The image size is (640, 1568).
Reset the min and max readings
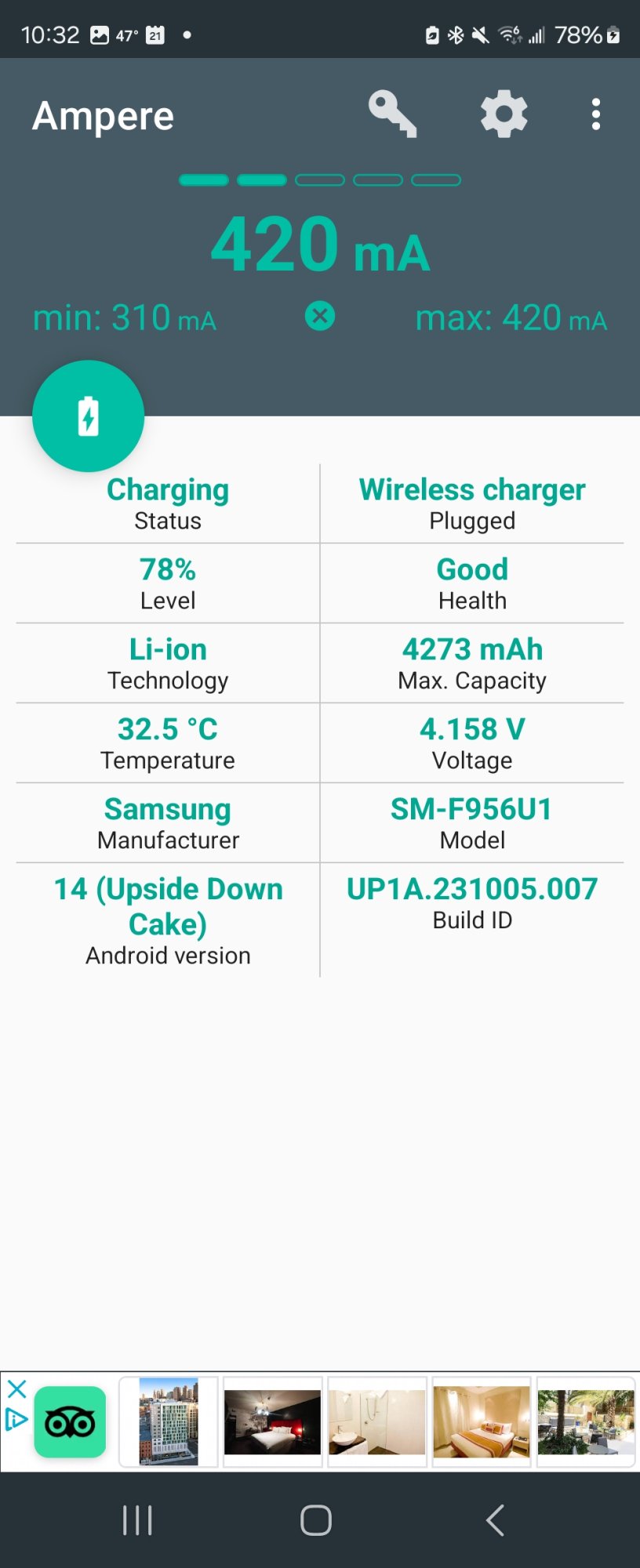pyautogui.click(x=320, y=317)
